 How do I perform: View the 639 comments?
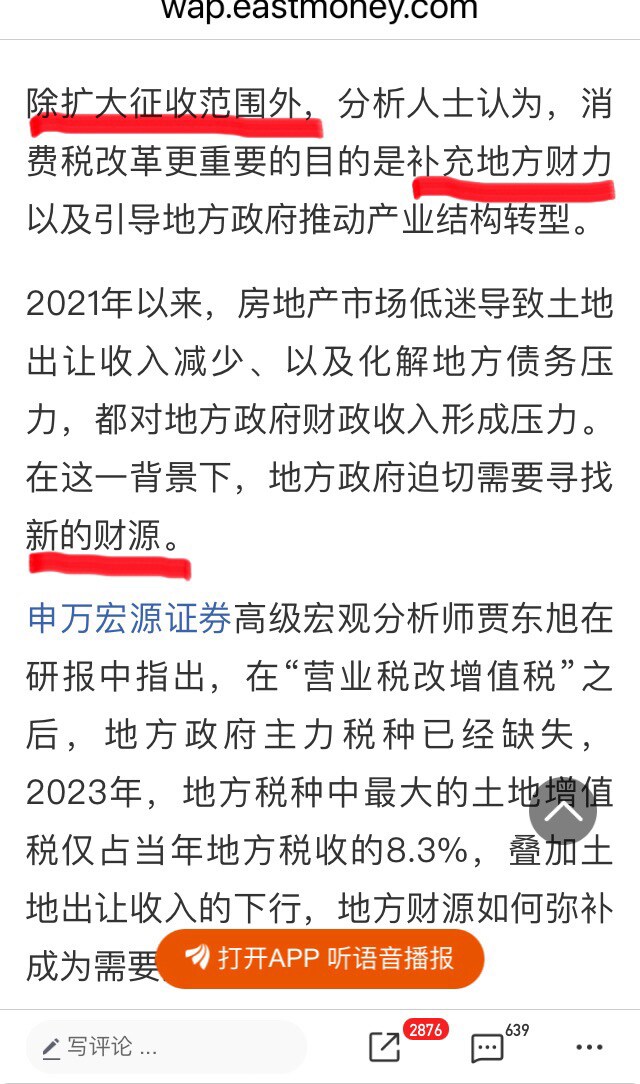[488, 1047]
